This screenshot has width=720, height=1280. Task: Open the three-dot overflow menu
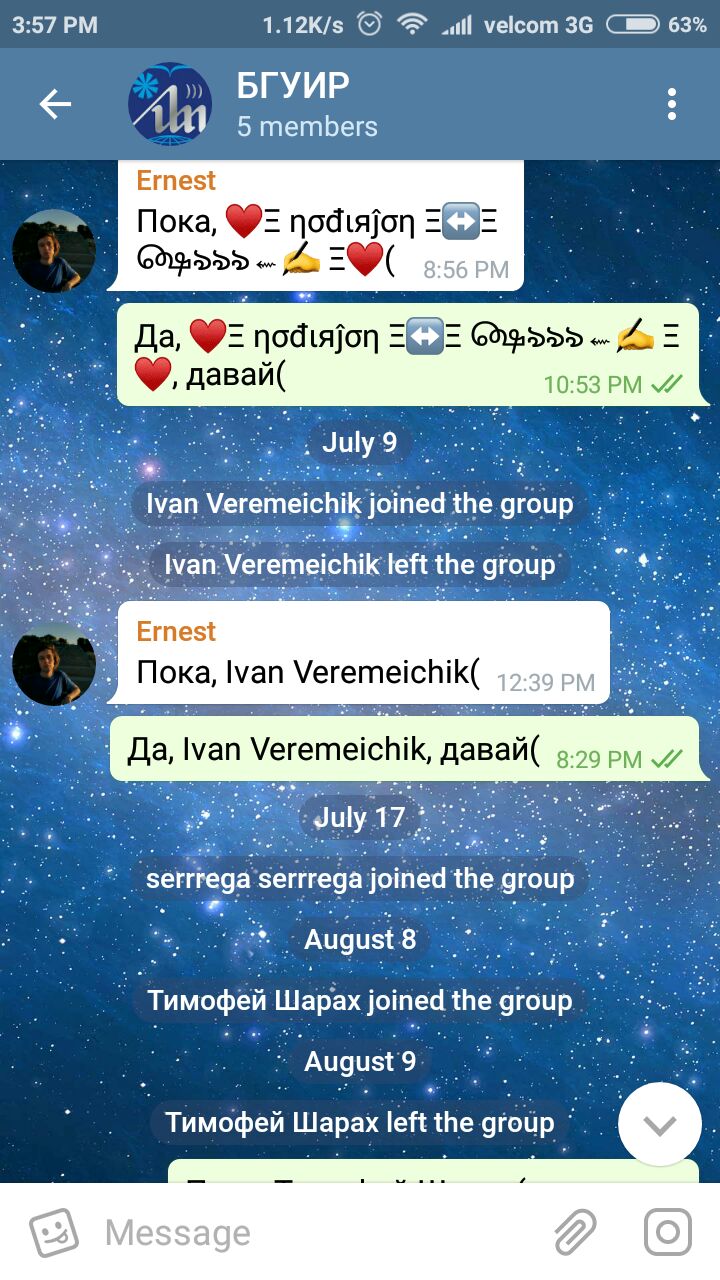pyautogui.click(x=672, y=104)
